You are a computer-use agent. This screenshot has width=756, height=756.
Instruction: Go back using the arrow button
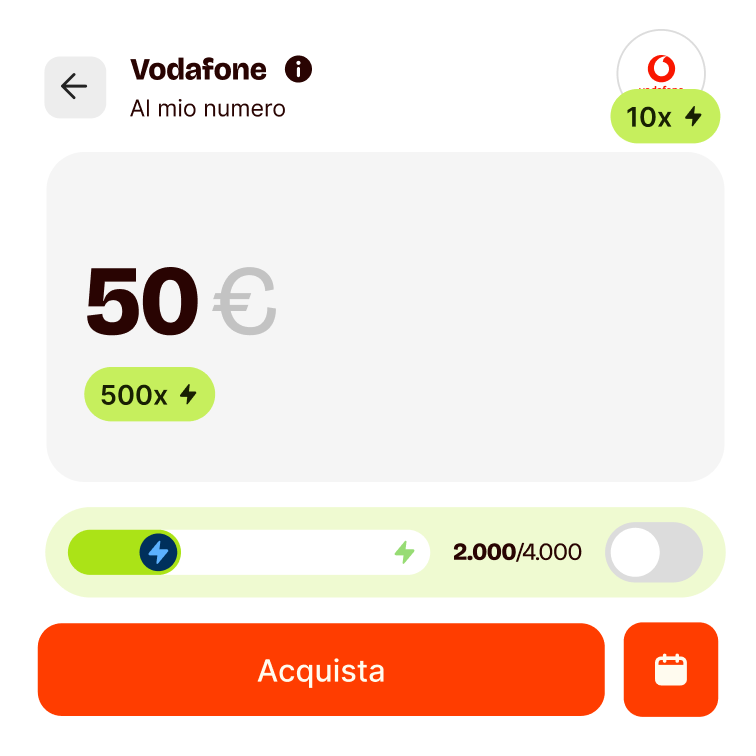point(75,87)
